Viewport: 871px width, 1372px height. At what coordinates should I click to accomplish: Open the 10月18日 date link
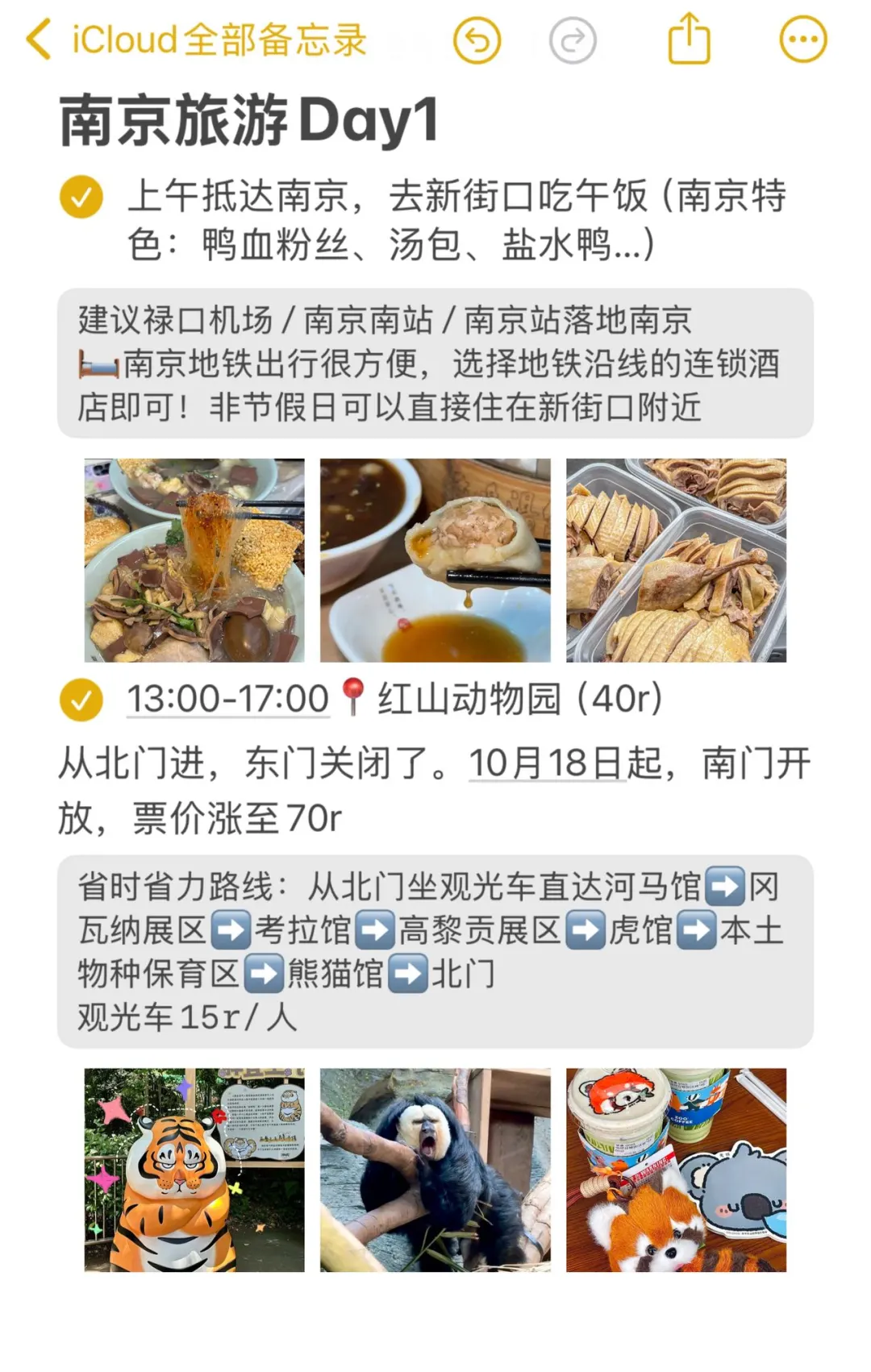pos(547,763)
